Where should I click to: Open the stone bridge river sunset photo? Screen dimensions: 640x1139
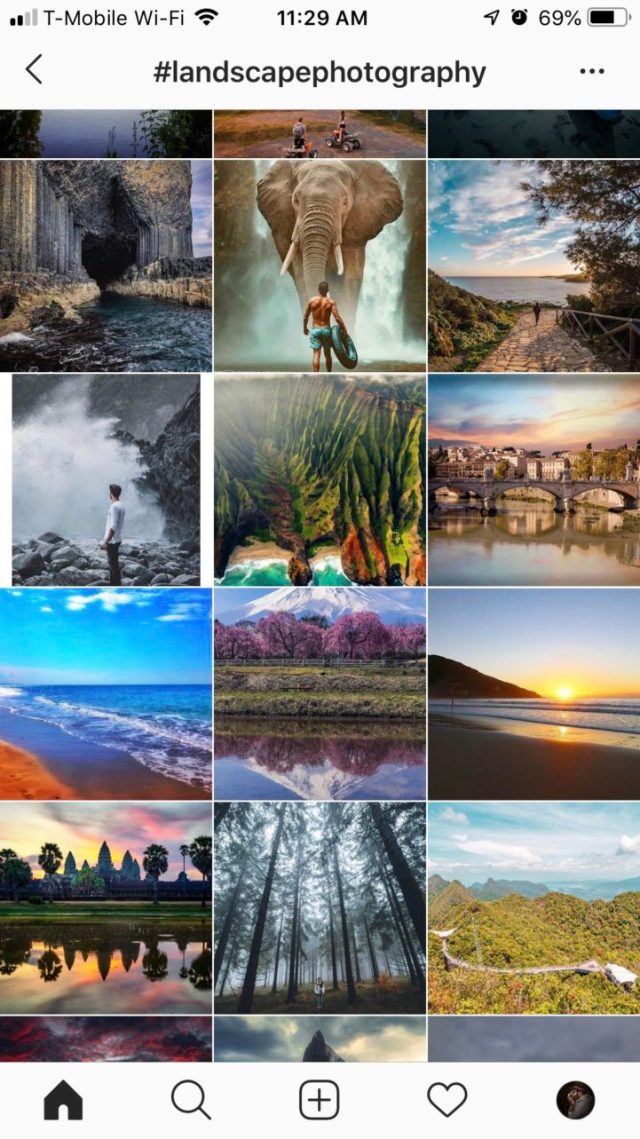534,480
